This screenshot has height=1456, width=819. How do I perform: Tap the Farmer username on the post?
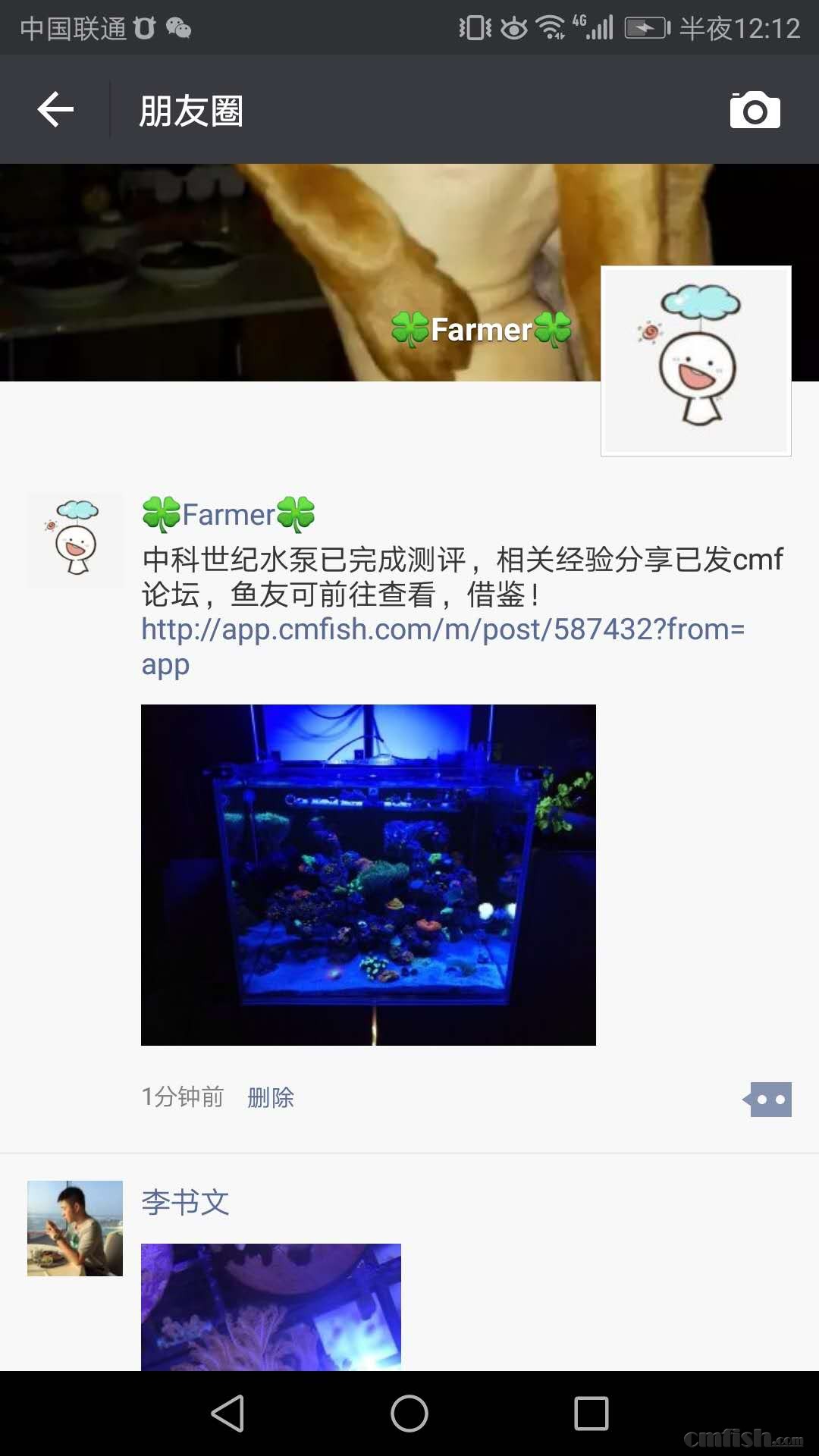coord(228,515)
